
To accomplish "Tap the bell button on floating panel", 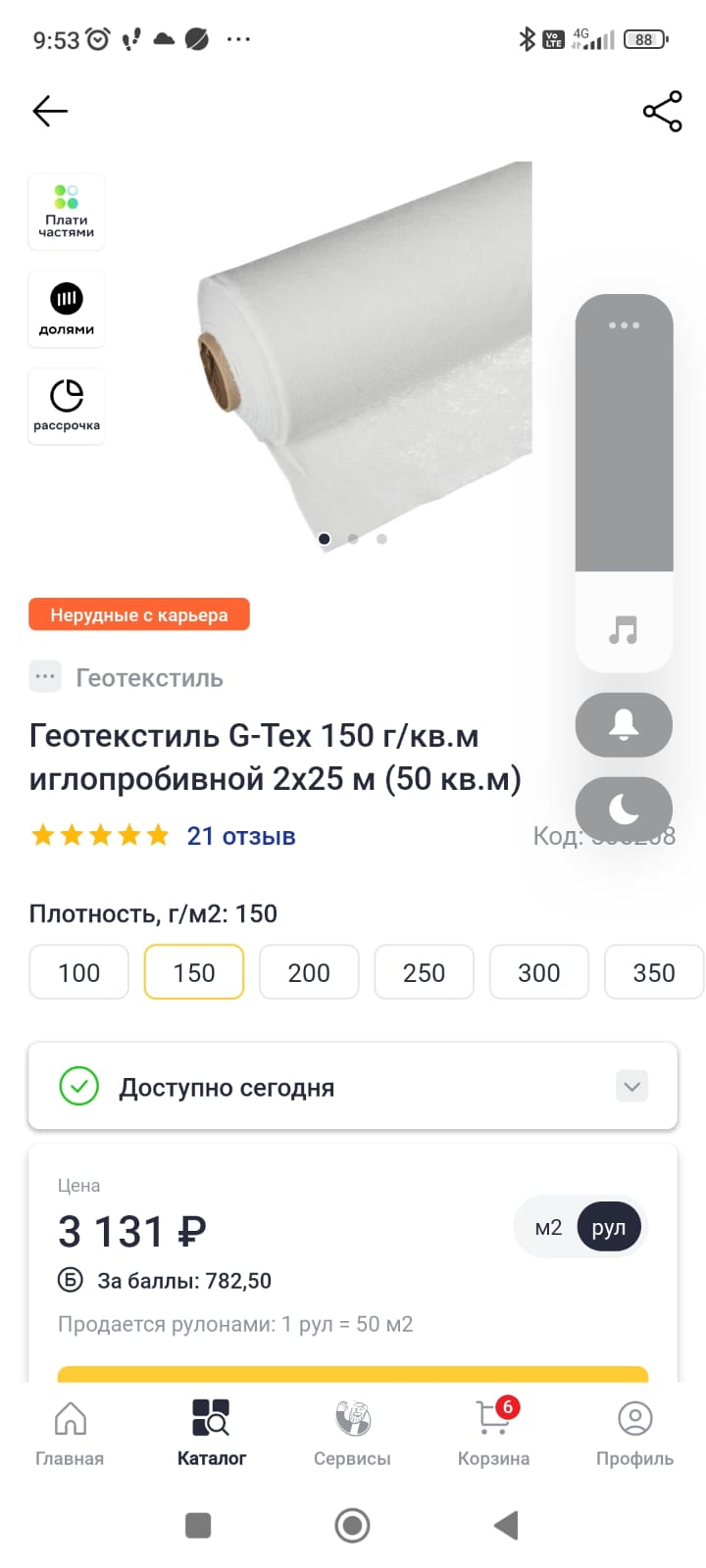I will click(624, 724).
